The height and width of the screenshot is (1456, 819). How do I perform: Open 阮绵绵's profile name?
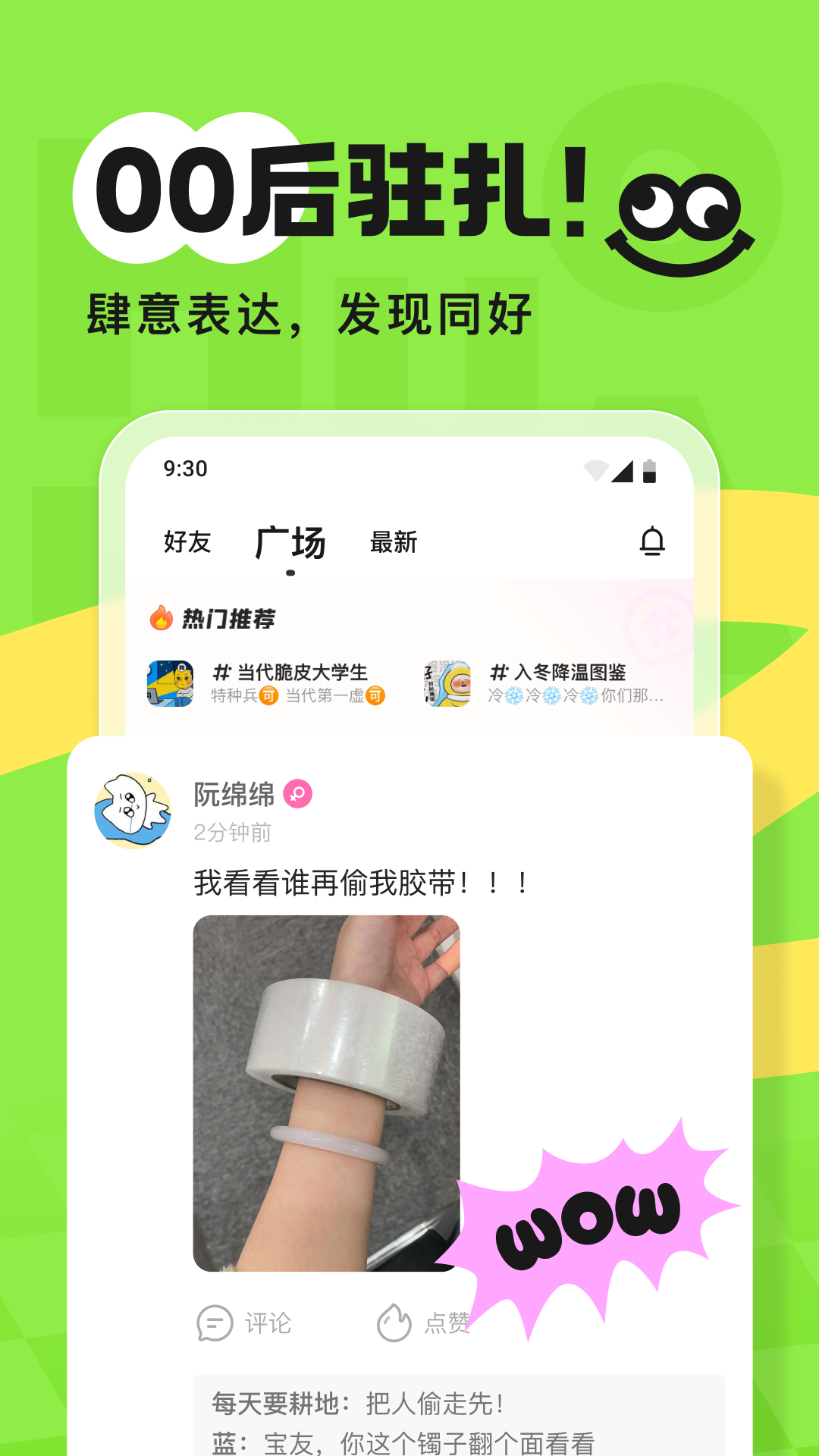tap(233, 792)
